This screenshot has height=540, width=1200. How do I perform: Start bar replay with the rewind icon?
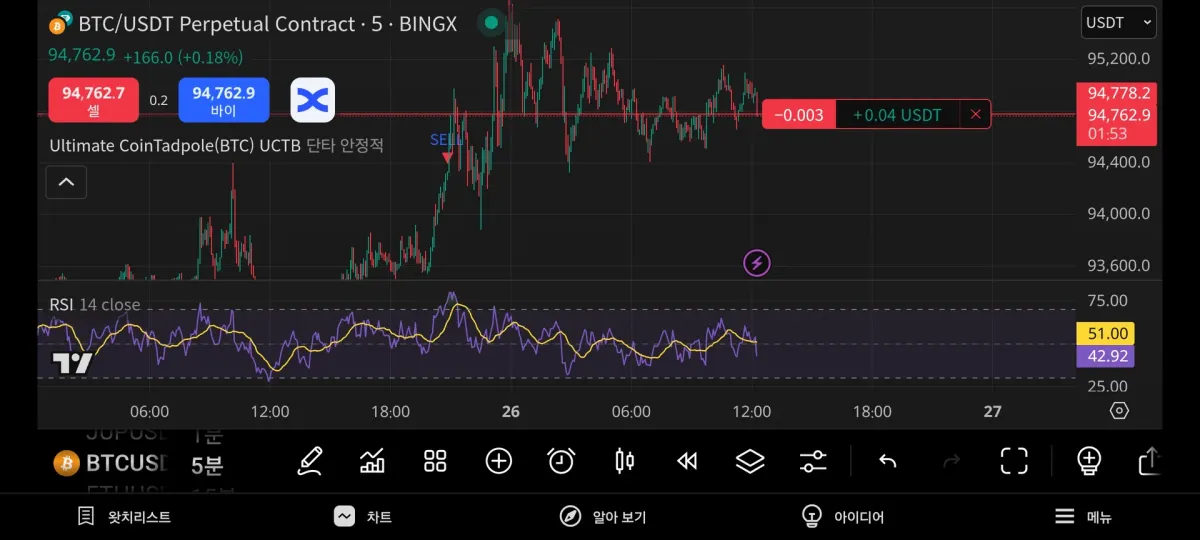(x=687, y=461)
